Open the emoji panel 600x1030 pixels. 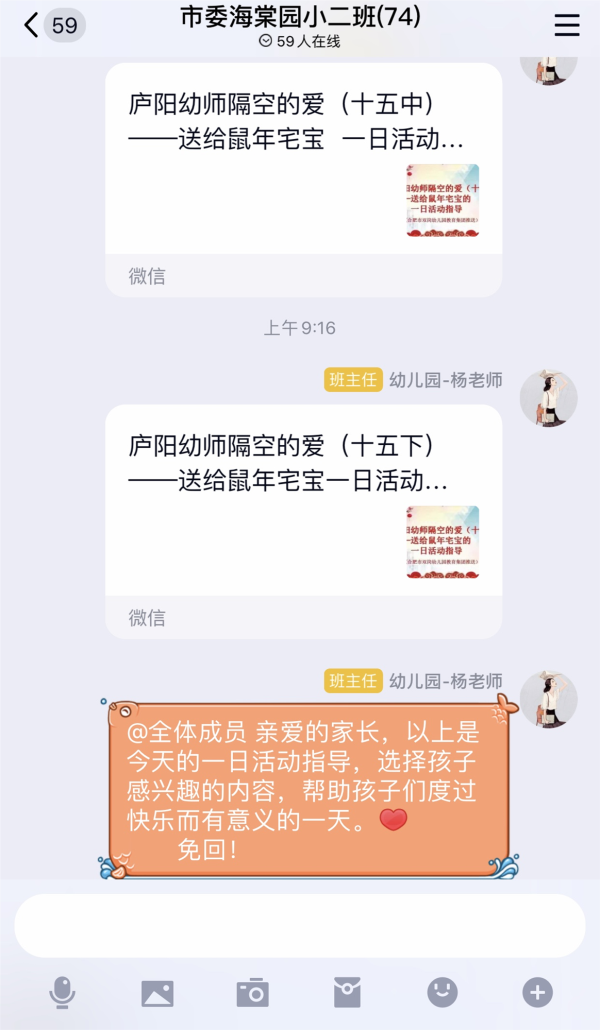442,992
